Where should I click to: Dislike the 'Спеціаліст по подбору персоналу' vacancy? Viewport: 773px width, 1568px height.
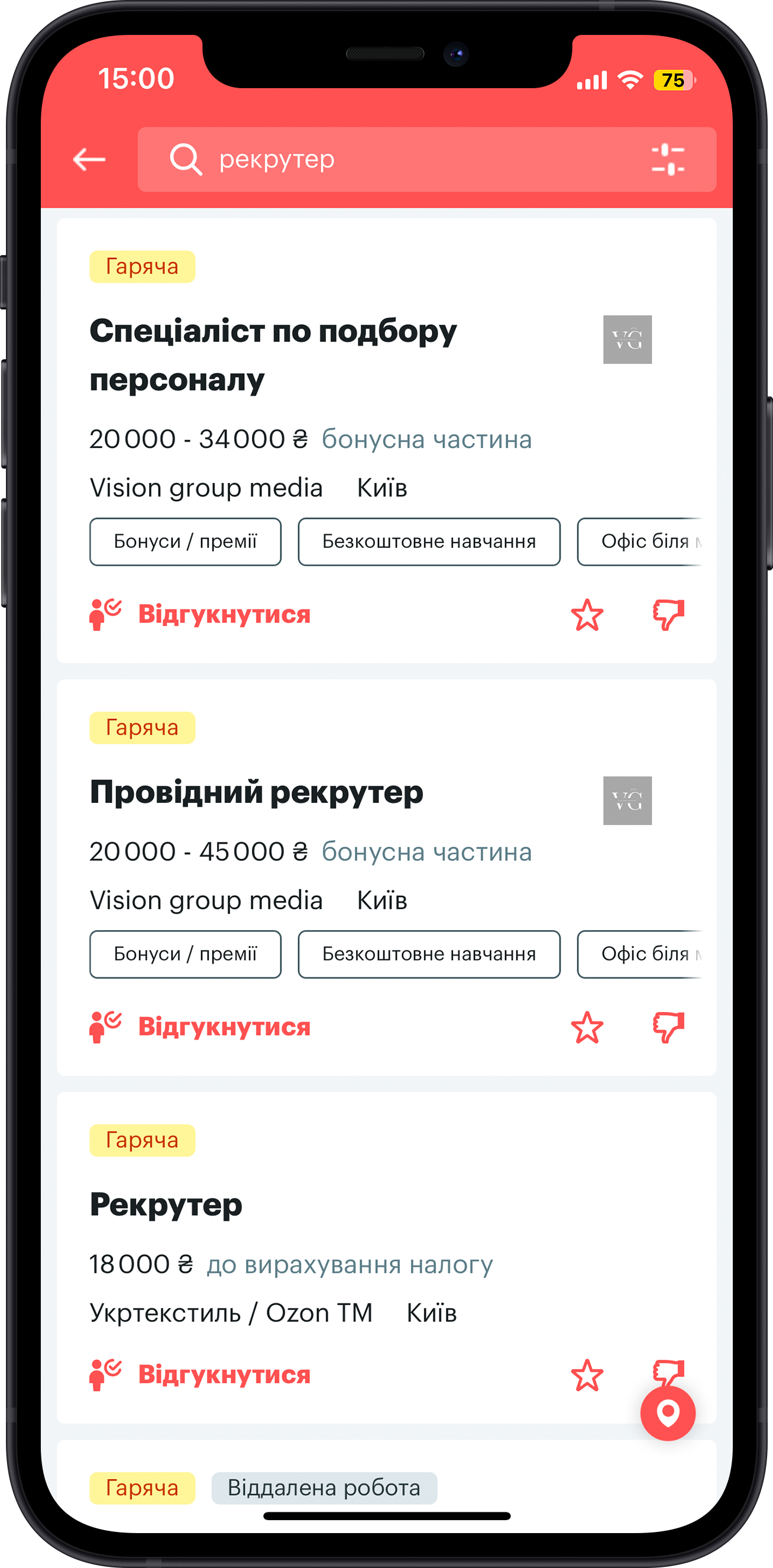(668, 615)
